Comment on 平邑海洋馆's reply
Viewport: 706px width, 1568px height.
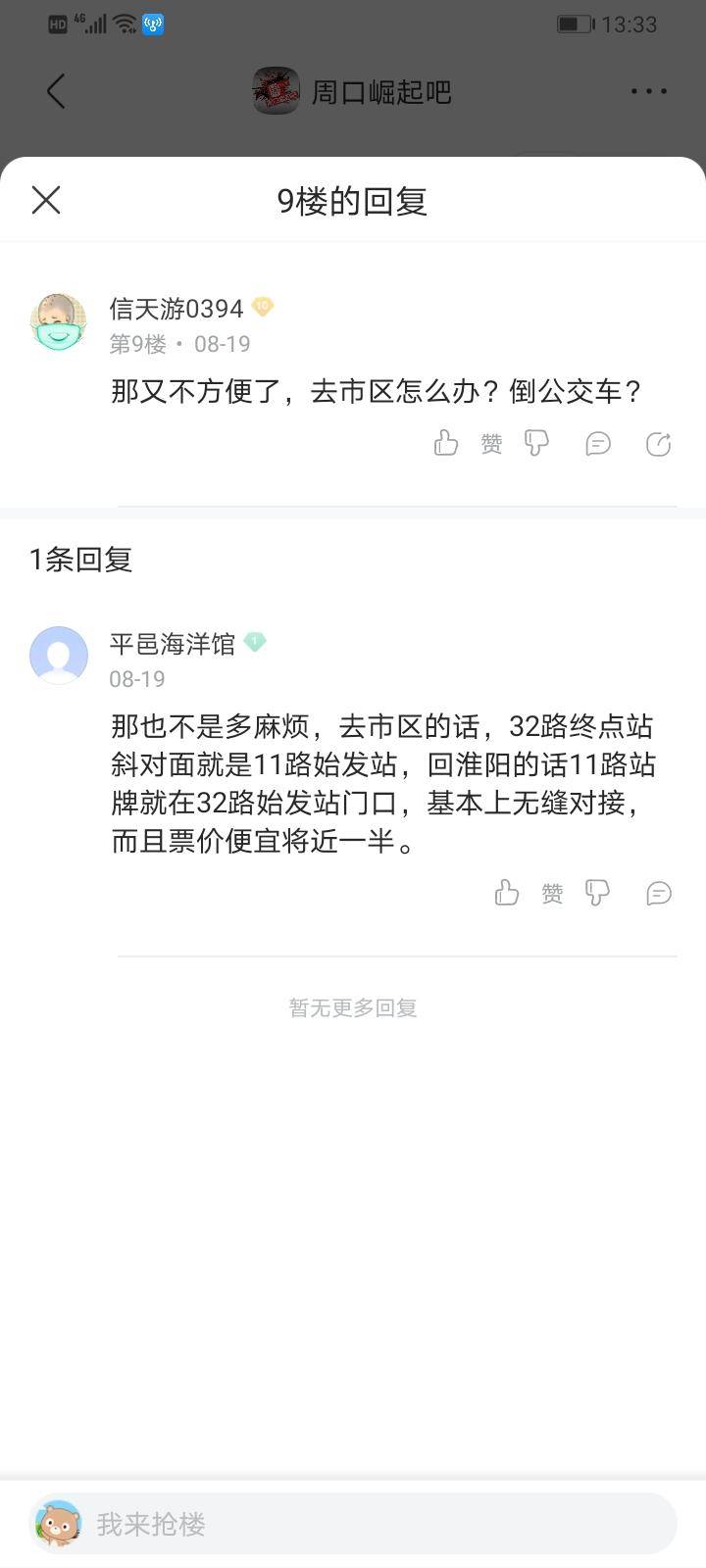pyautogui.click(x=659, y=893)
